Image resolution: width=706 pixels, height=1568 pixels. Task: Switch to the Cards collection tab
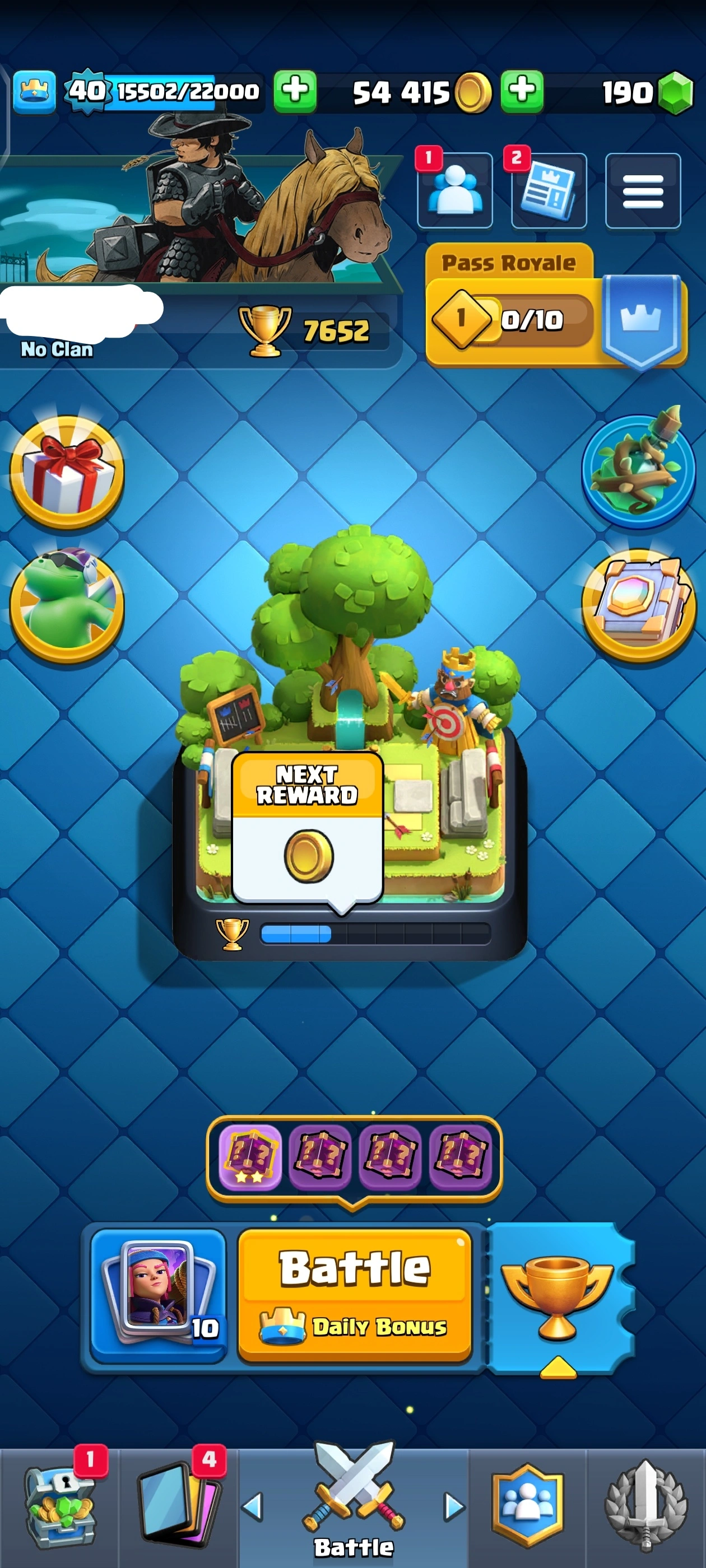pyautogui.click(x=178, y=1507)
